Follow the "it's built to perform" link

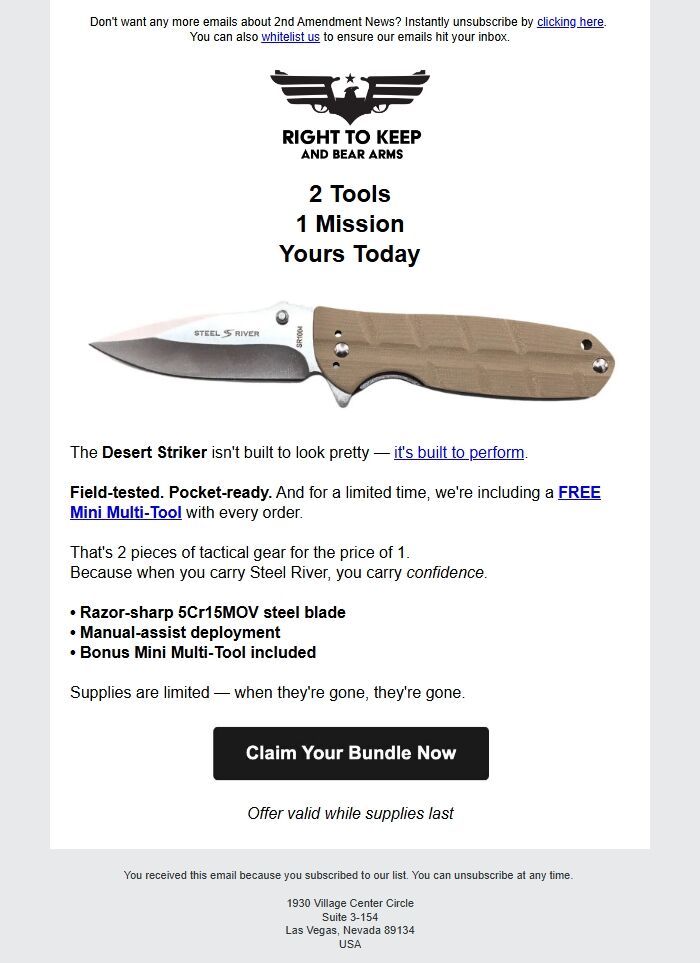coord(459,453)
